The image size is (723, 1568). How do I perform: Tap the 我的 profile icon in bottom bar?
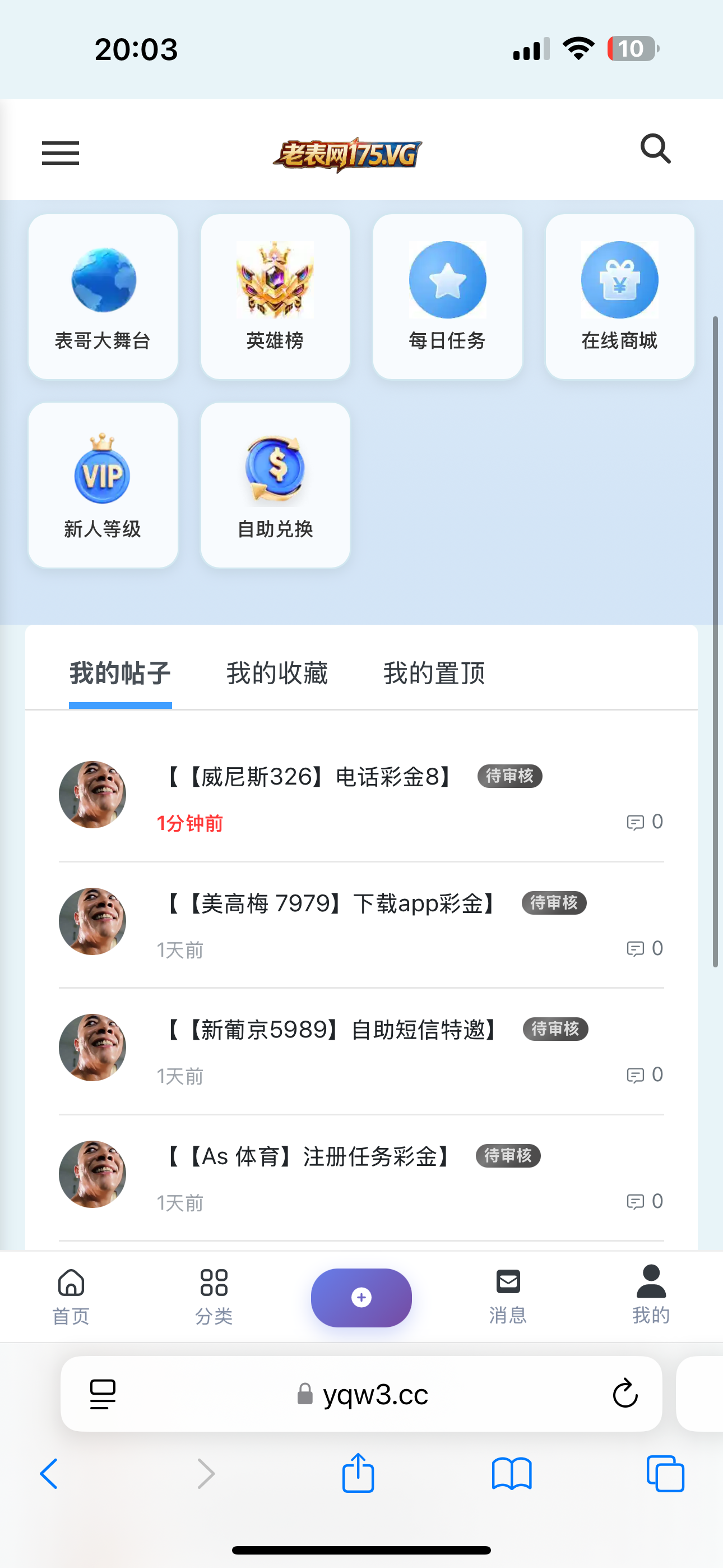pos(651,1281)
